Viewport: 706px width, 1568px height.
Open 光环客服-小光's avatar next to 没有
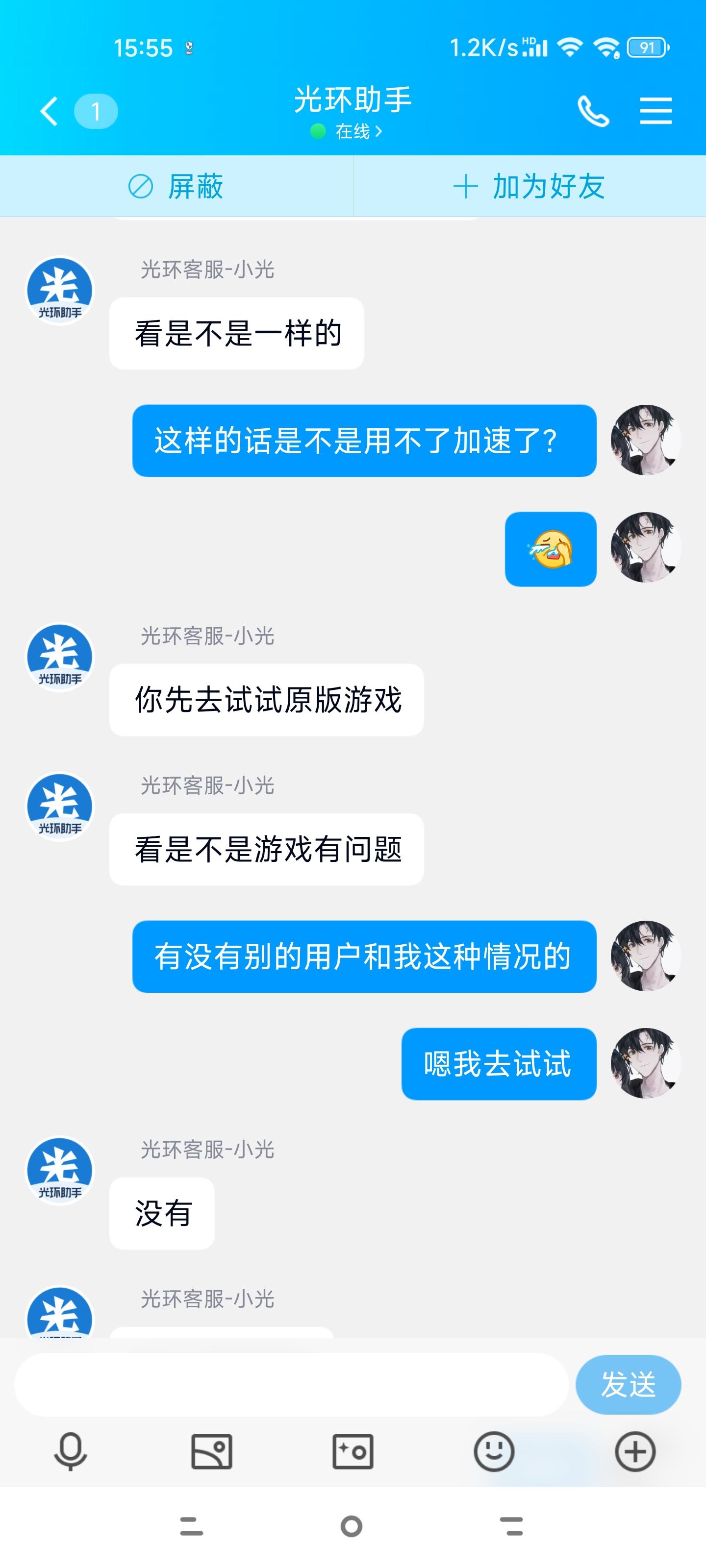pos(59,1171)
